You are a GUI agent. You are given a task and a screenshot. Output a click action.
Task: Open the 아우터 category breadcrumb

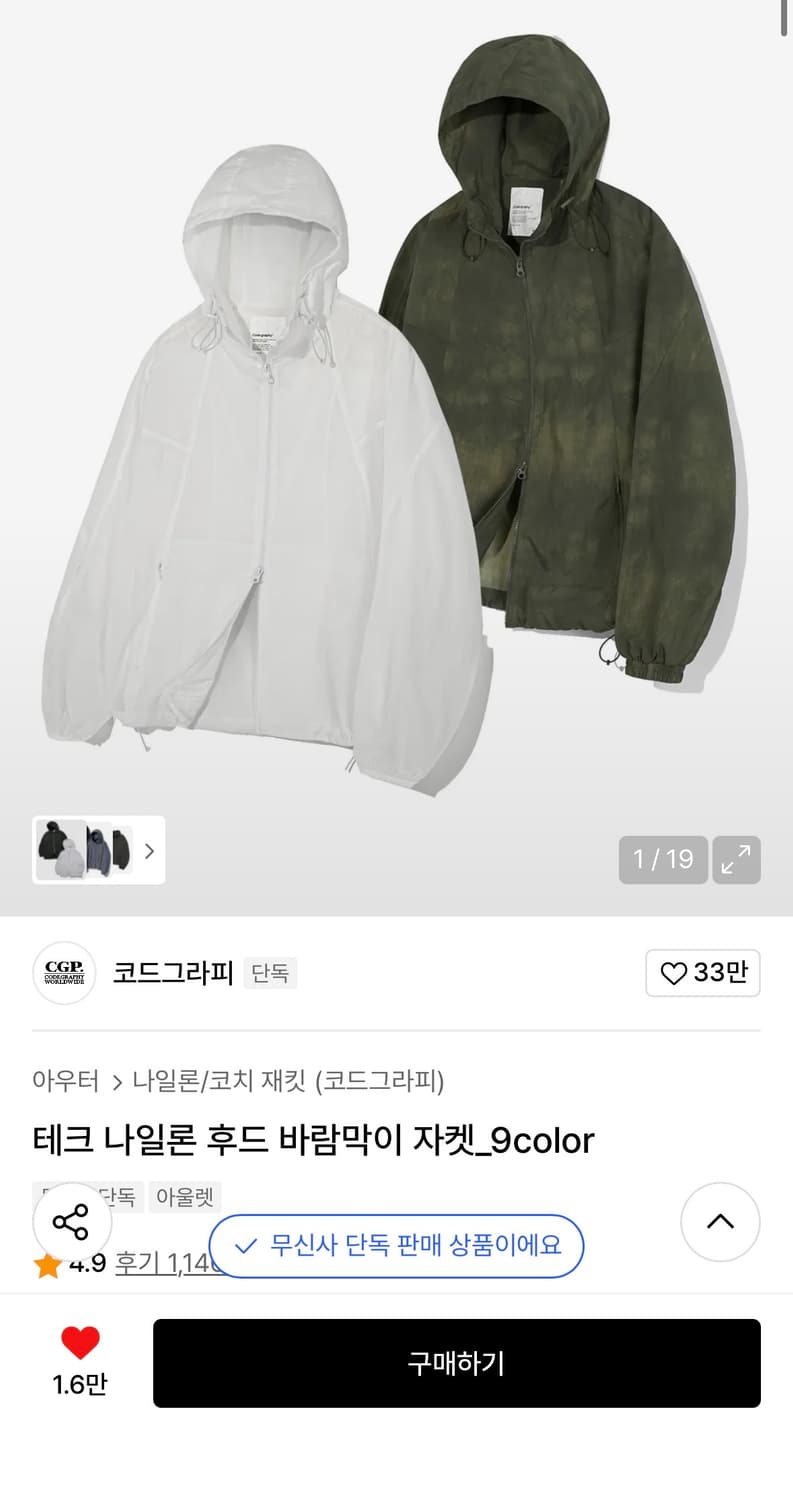point(66,1081)
